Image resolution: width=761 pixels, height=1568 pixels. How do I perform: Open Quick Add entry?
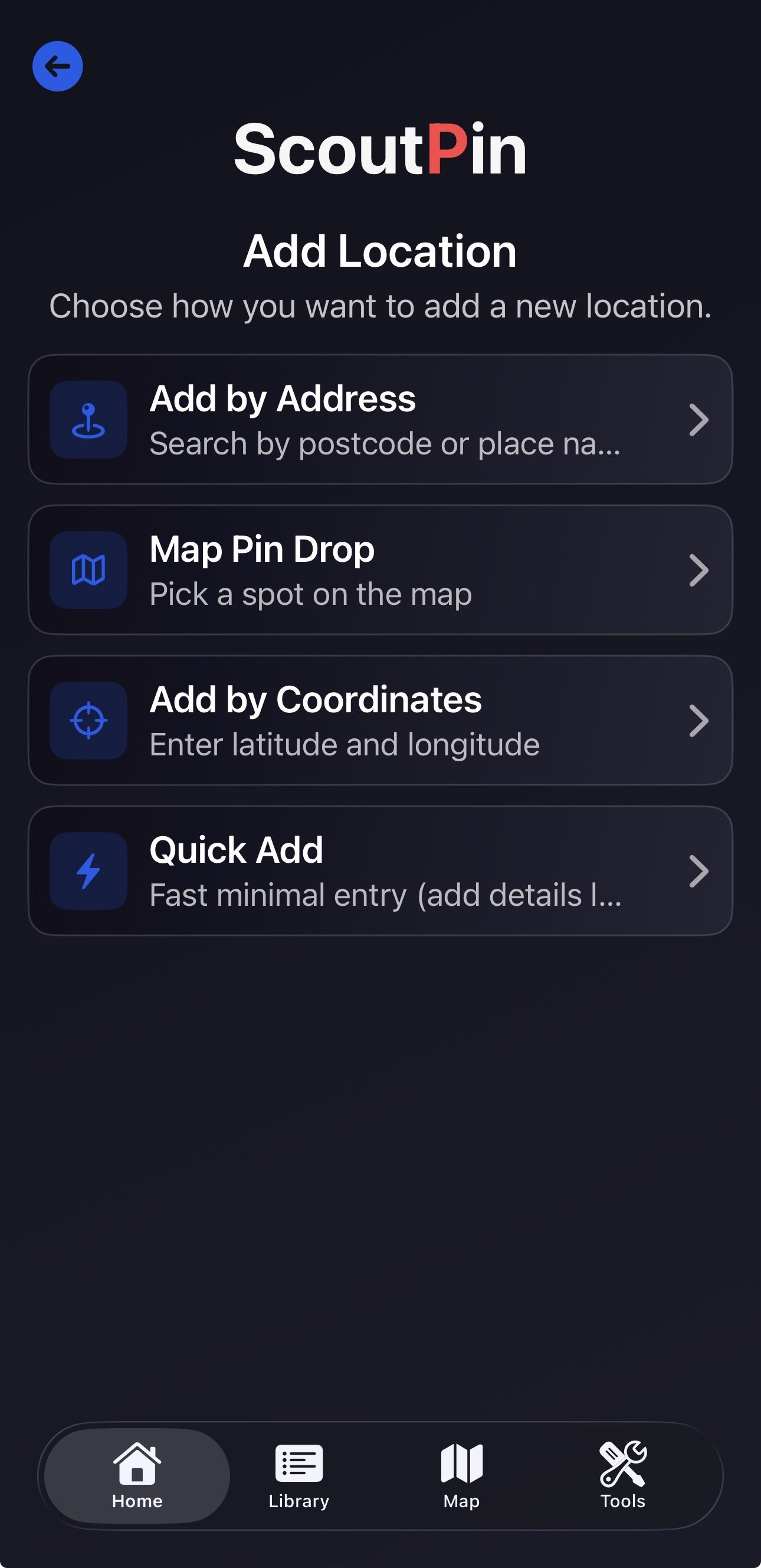380,870
